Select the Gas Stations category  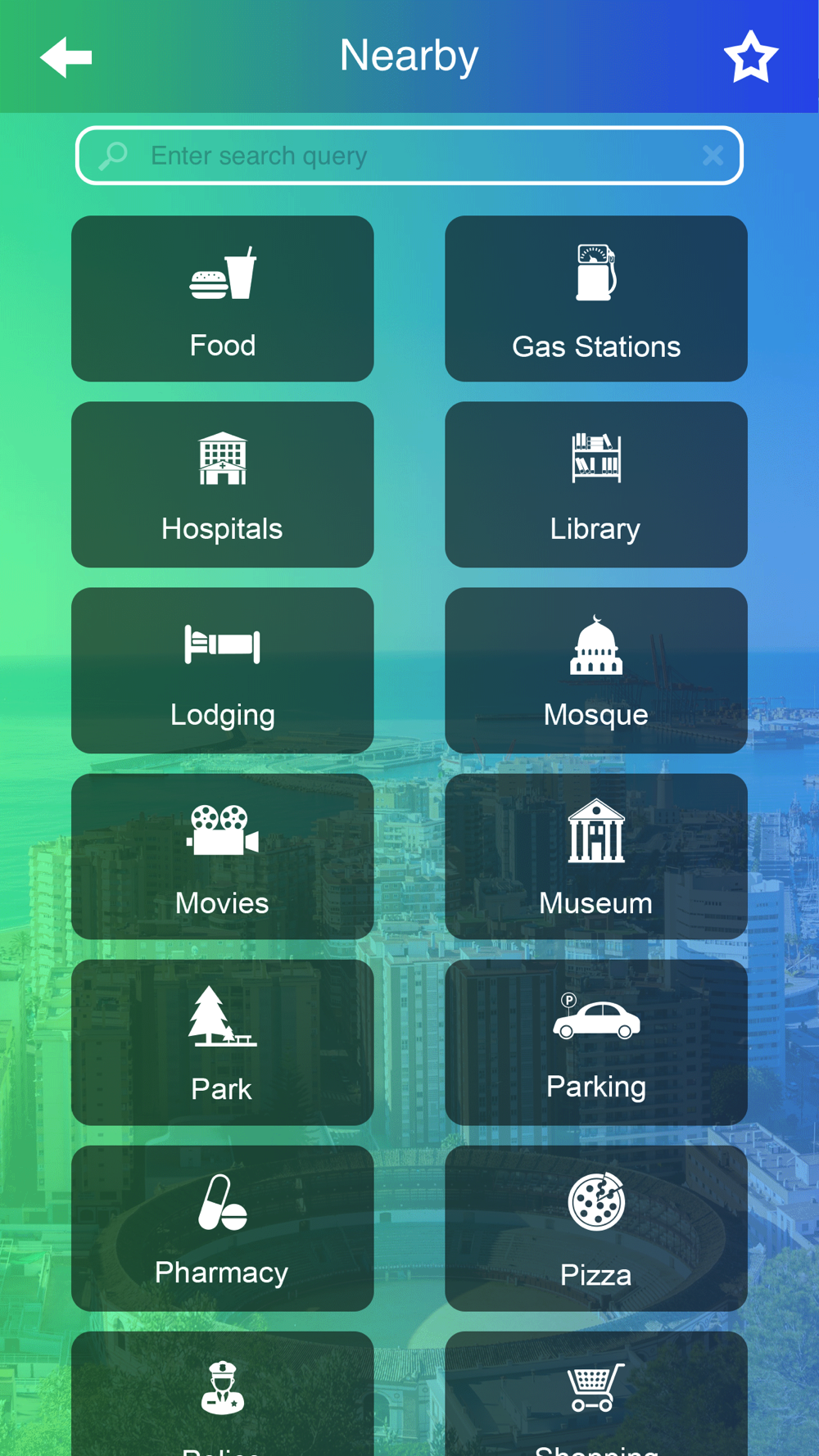pyautogui.click(x=596, y=299)
